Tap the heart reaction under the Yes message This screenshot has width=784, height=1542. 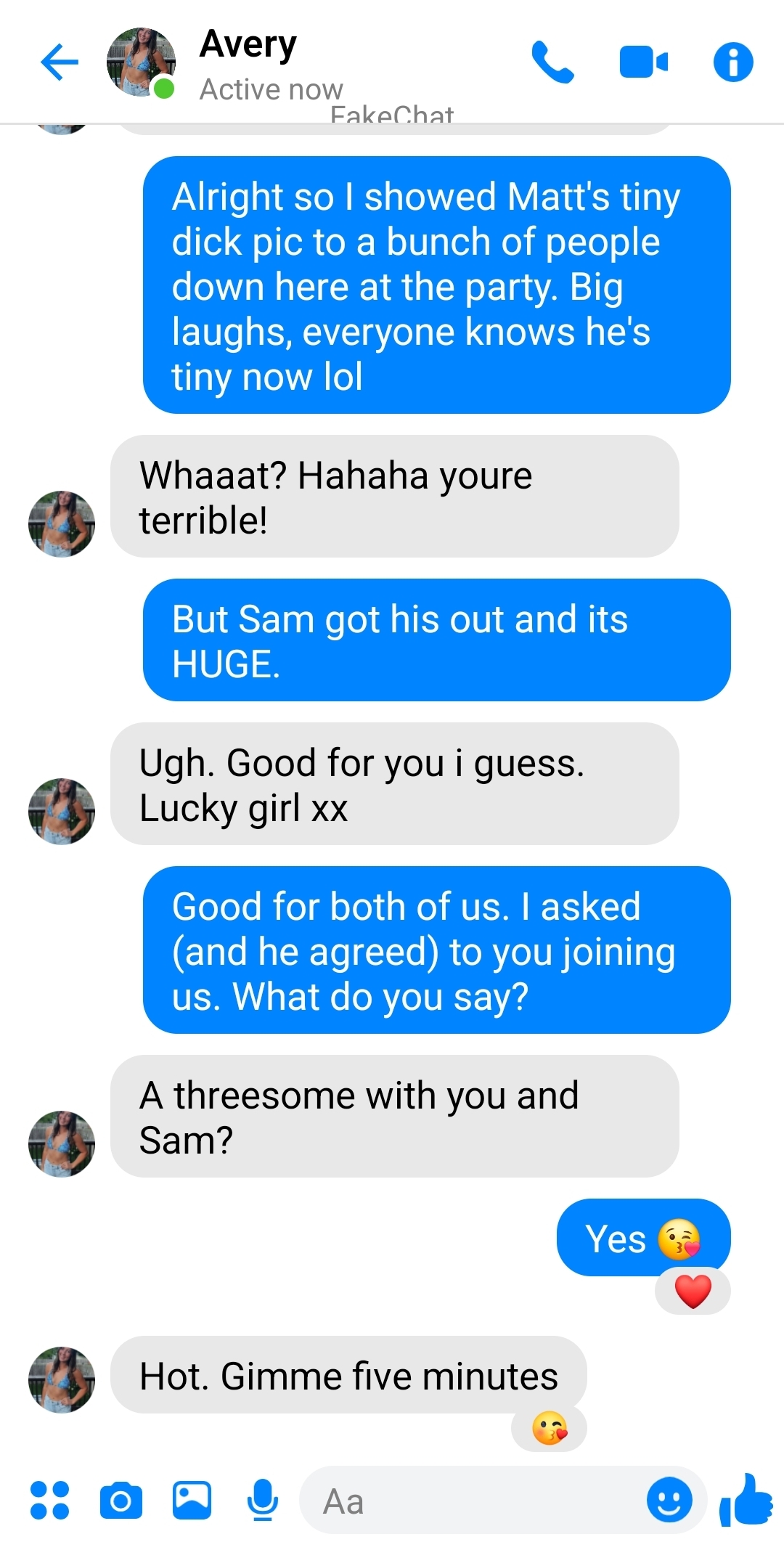coord(693,1292)
